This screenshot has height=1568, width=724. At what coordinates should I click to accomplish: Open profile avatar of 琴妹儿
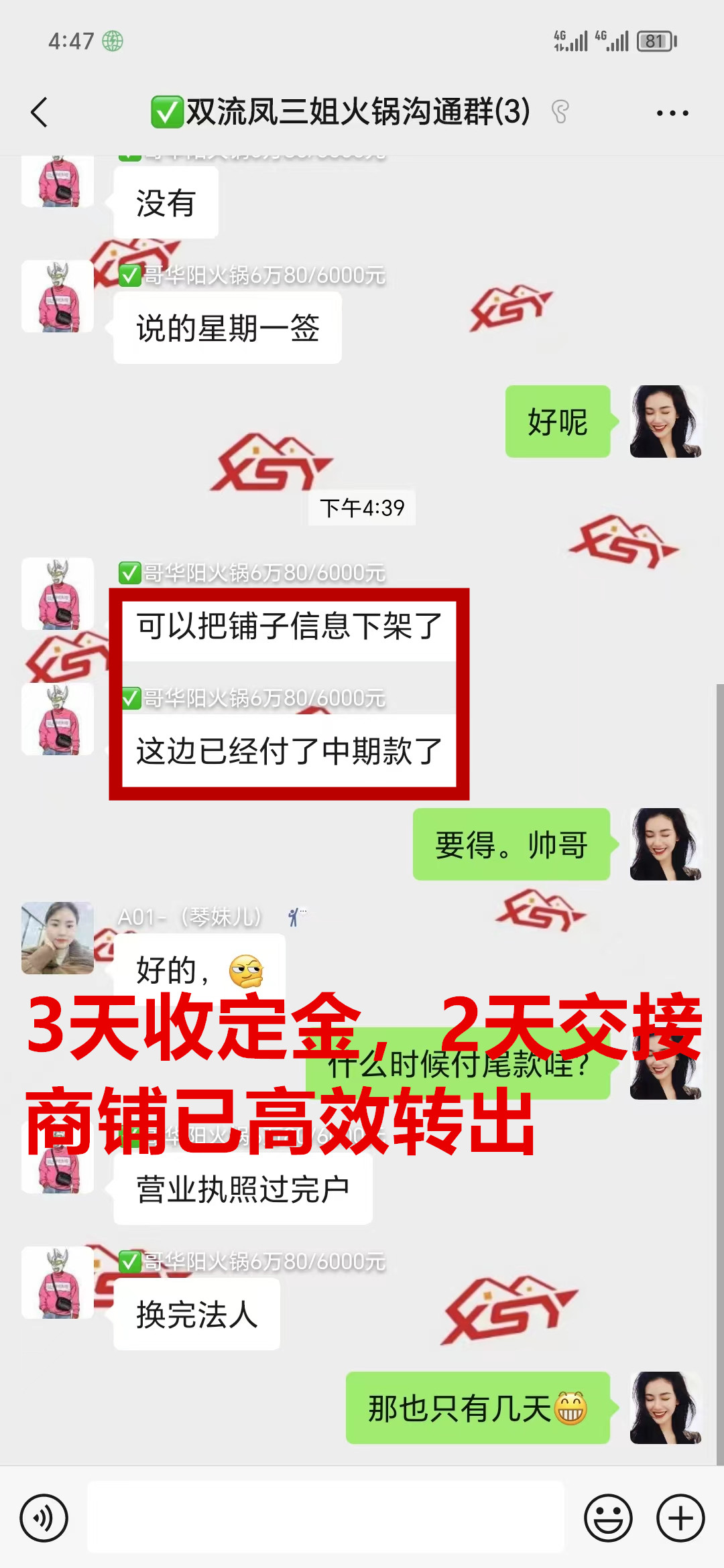(58, 937)
